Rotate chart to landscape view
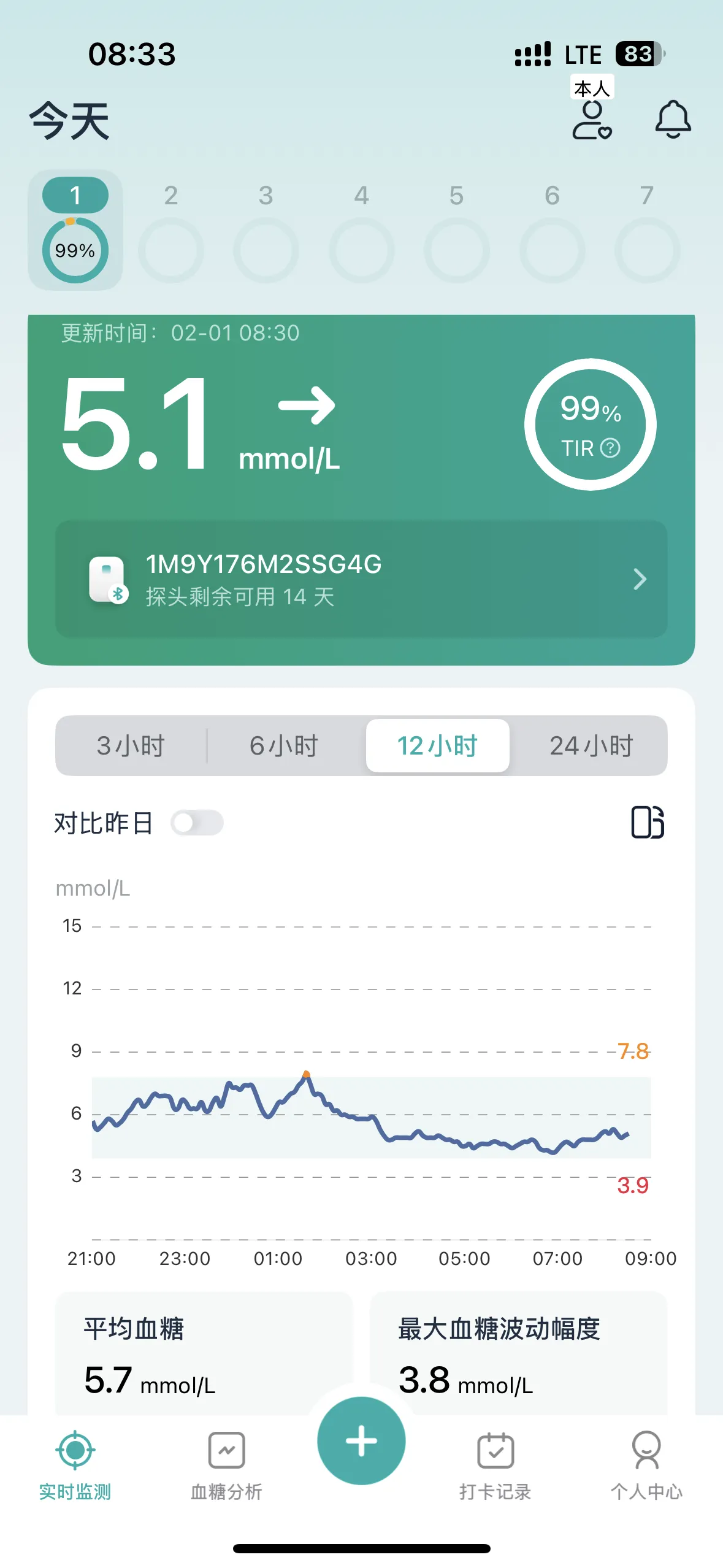Viewport: 723px width, 1568px height. 648,822
